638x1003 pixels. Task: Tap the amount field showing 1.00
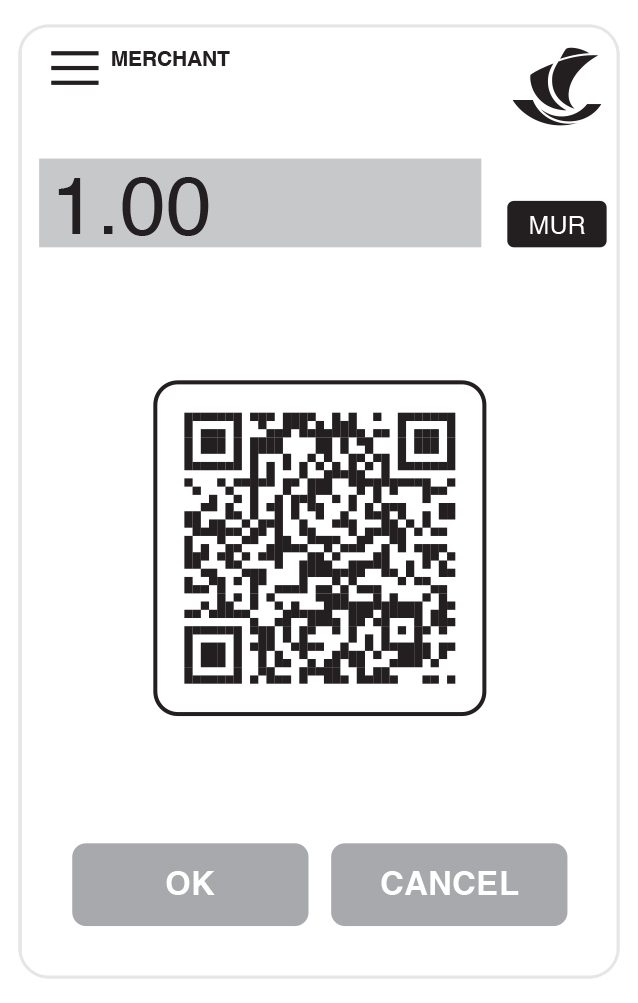click(x=259, y=203)
